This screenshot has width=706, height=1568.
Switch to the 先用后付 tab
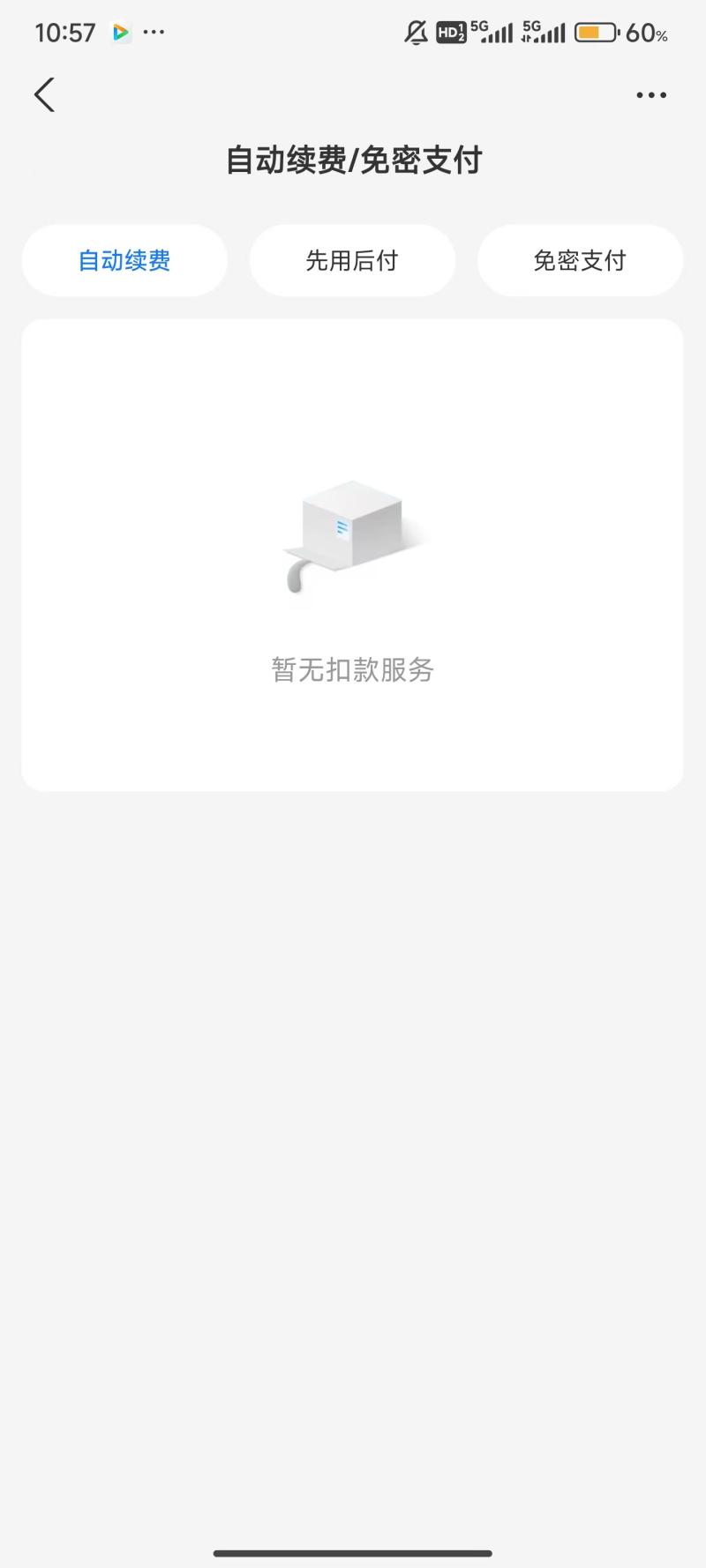coord(352,260)
